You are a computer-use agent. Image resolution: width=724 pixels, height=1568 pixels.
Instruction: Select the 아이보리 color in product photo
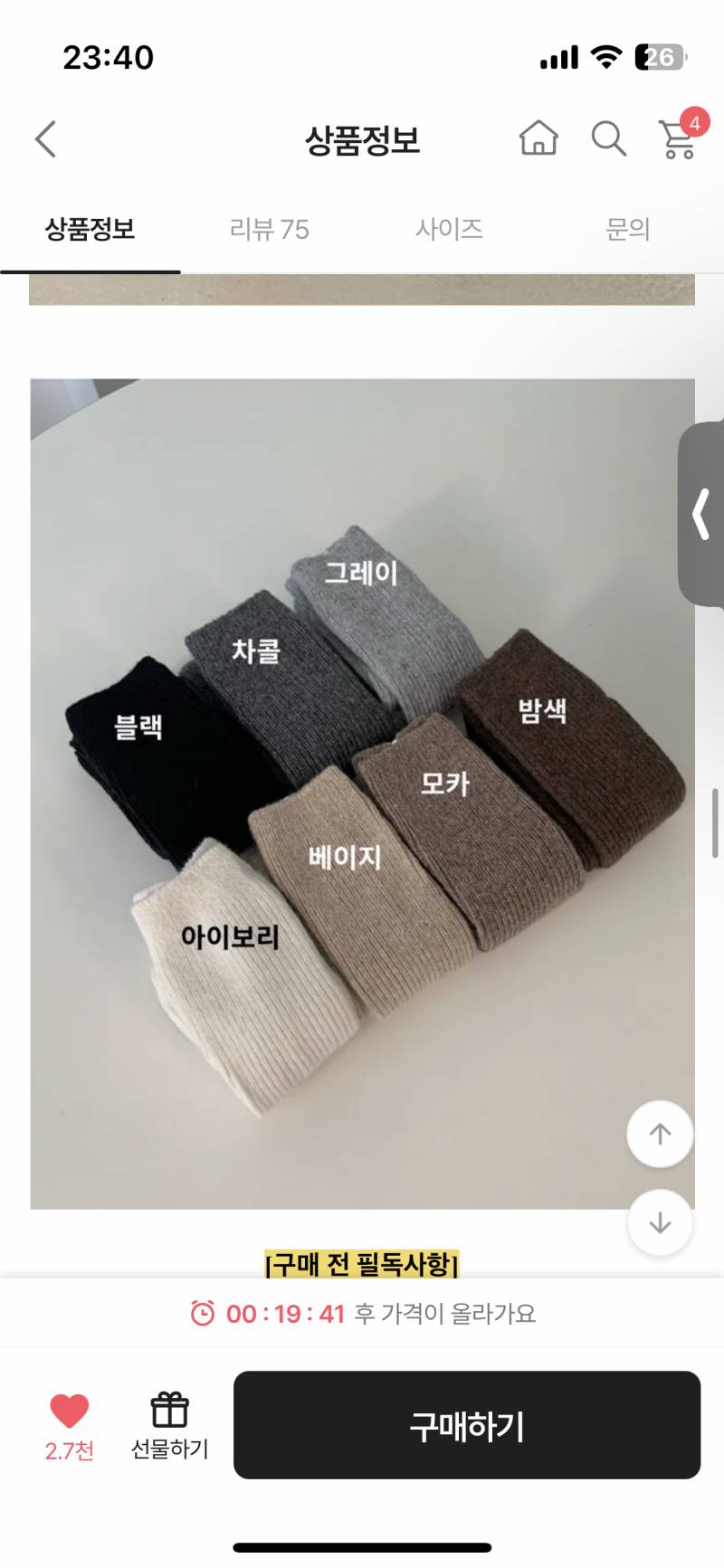(229, 935)
